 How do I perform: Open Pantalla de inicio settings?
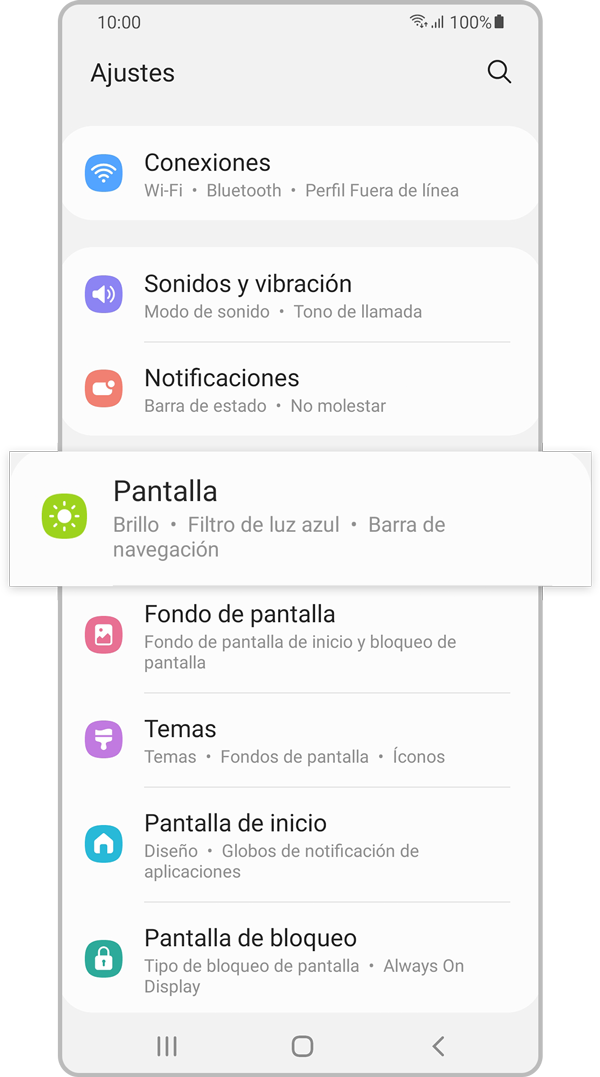click(300, 845)
